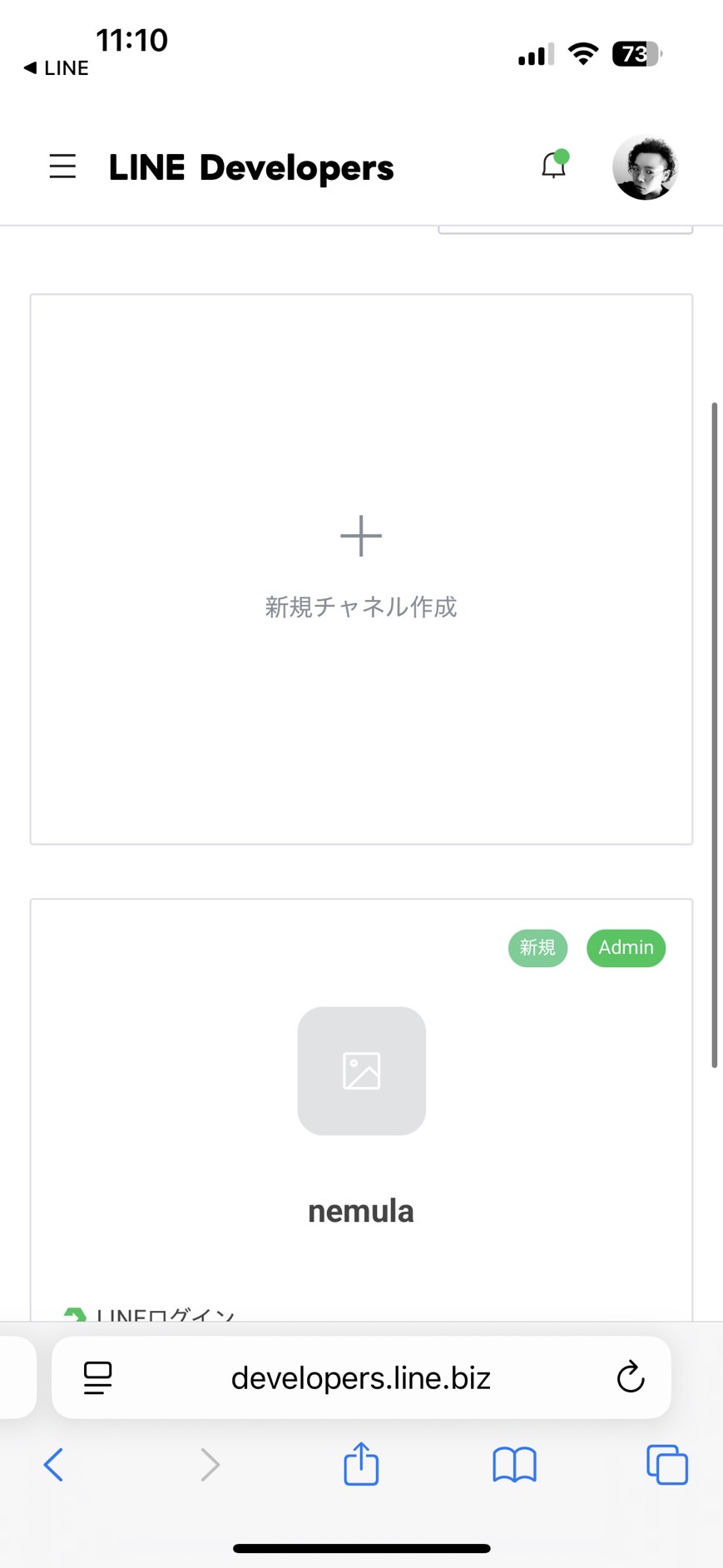Tap the developers.line.biz address bar

[361, 1377]
